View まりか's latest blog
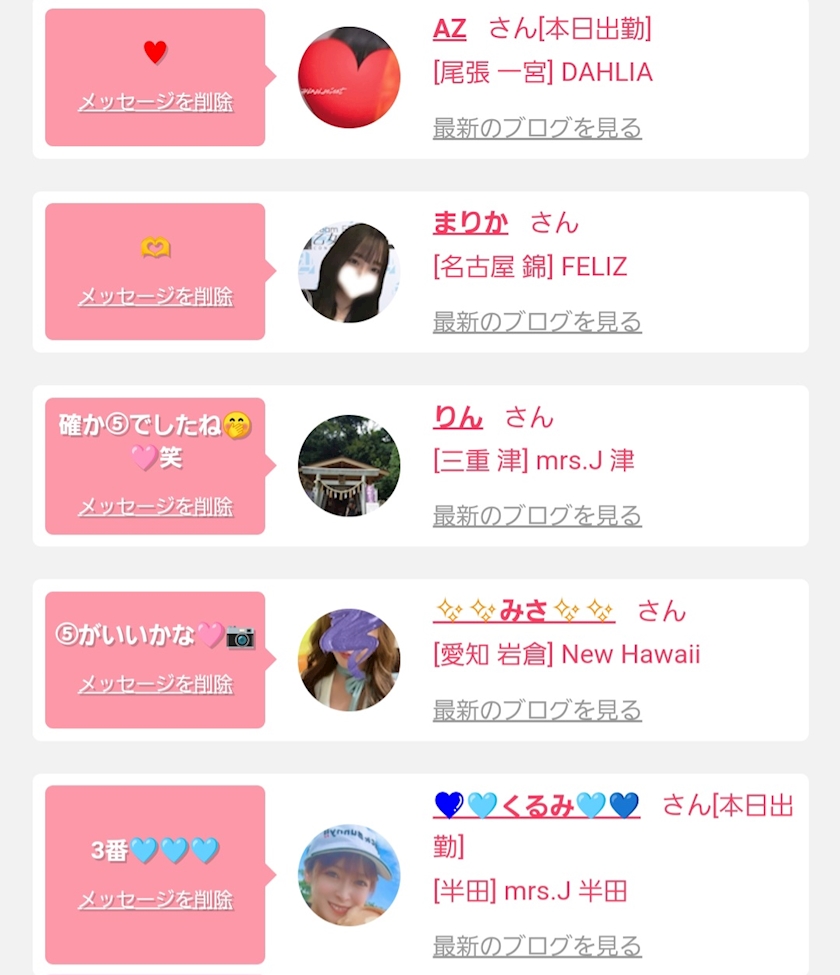Viewport: 840px width, 975px height. point(537,322)
